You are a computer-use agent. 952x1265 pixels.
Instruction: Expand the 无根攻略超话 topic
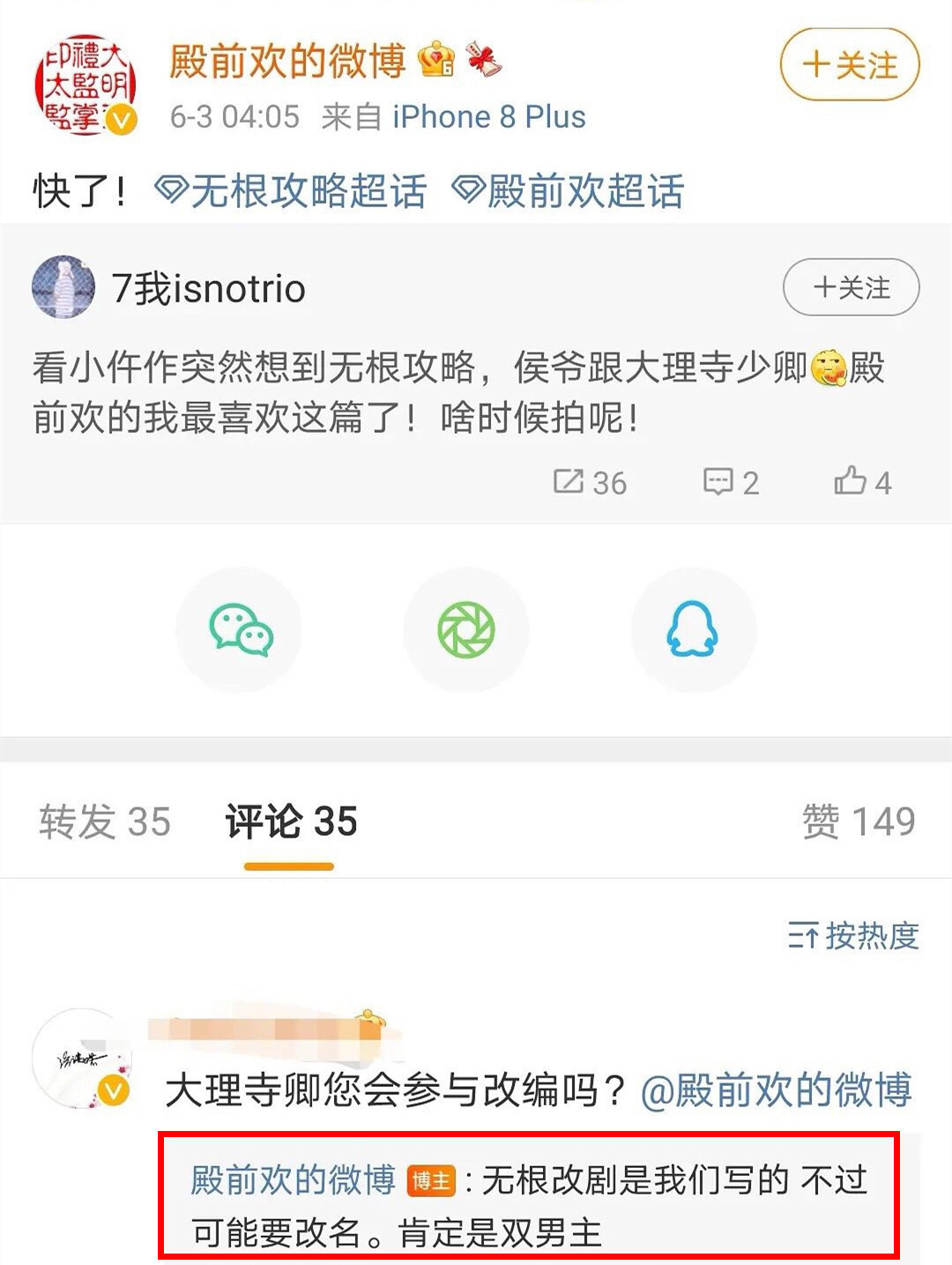click(x=291, y=190)
